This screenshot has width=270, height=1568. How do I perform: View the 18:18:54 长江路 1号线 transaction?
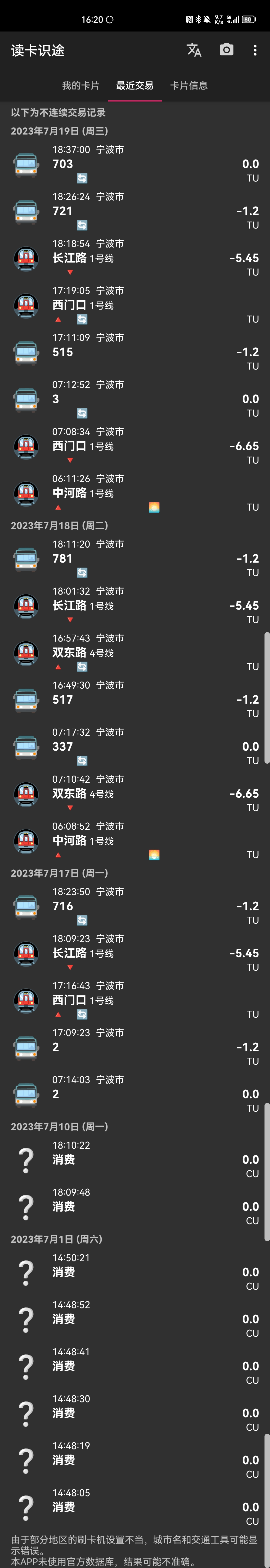point(135,258)
